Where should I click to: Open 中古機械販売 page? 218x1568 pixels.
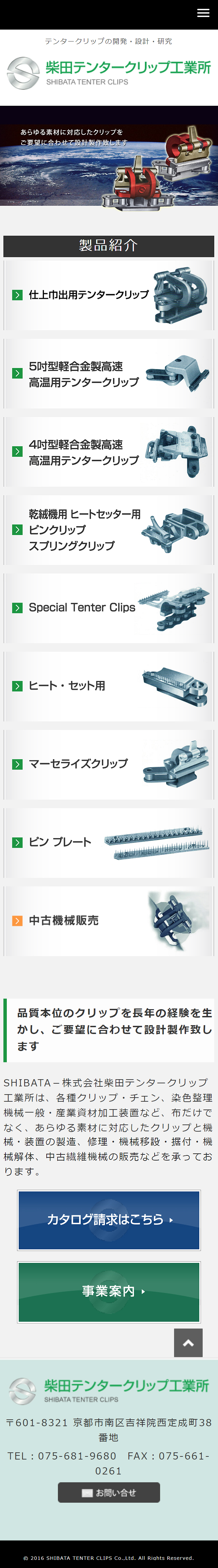(x=108, y=920)
